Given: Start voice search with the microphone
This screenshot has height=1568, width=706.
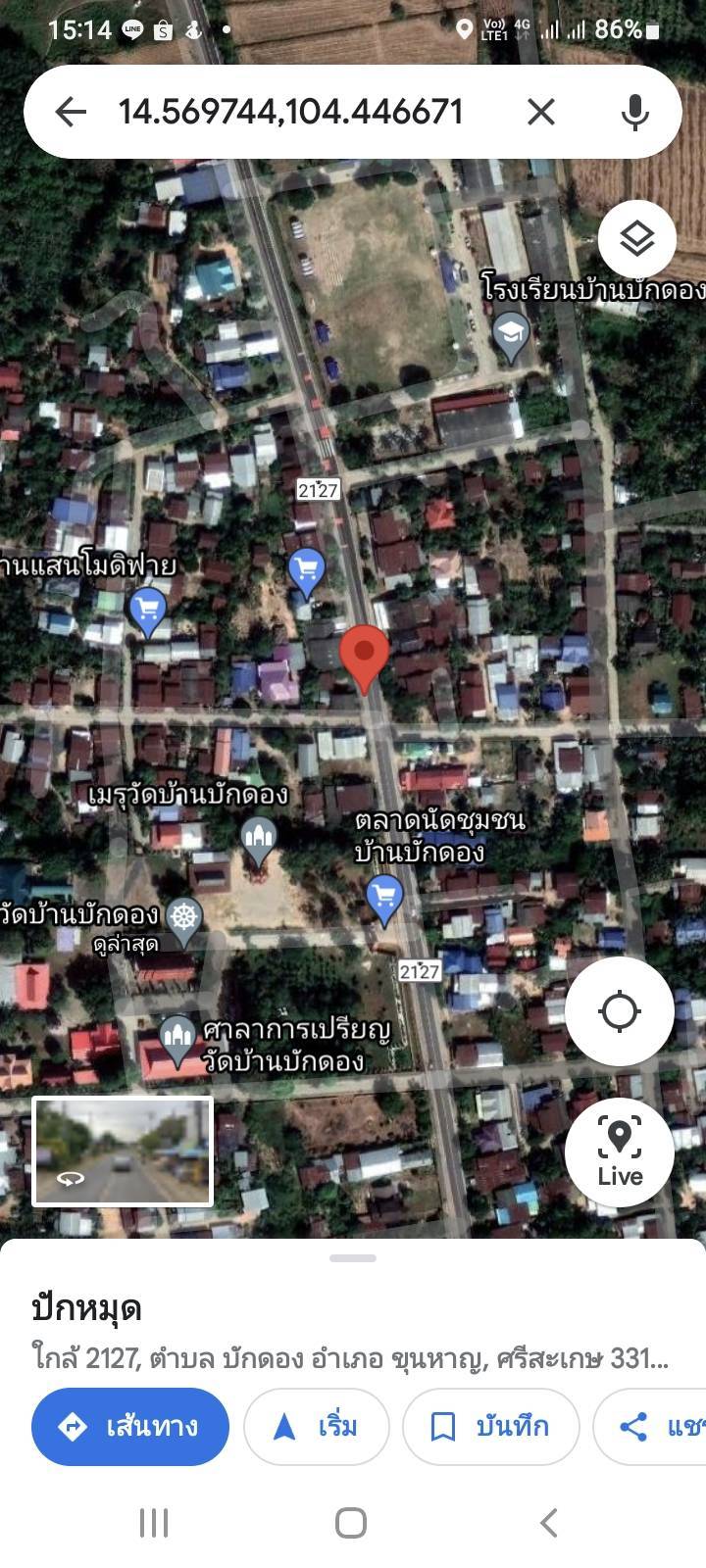Looking at the screenshot, I should coord(634,112).
